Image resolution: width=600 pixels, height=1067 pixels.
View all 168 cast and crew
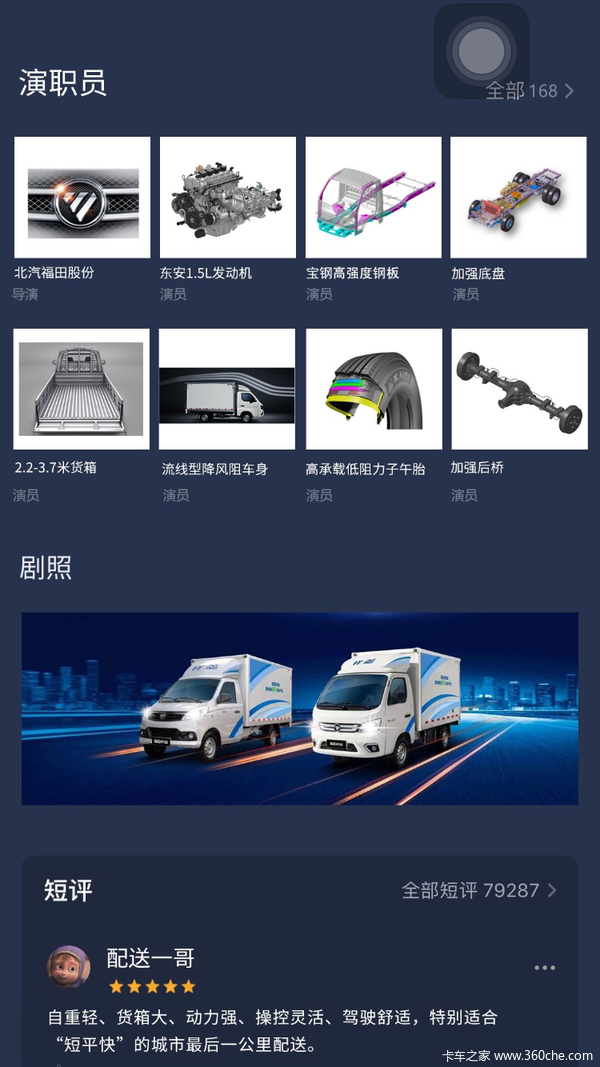[x=530, y=91]
